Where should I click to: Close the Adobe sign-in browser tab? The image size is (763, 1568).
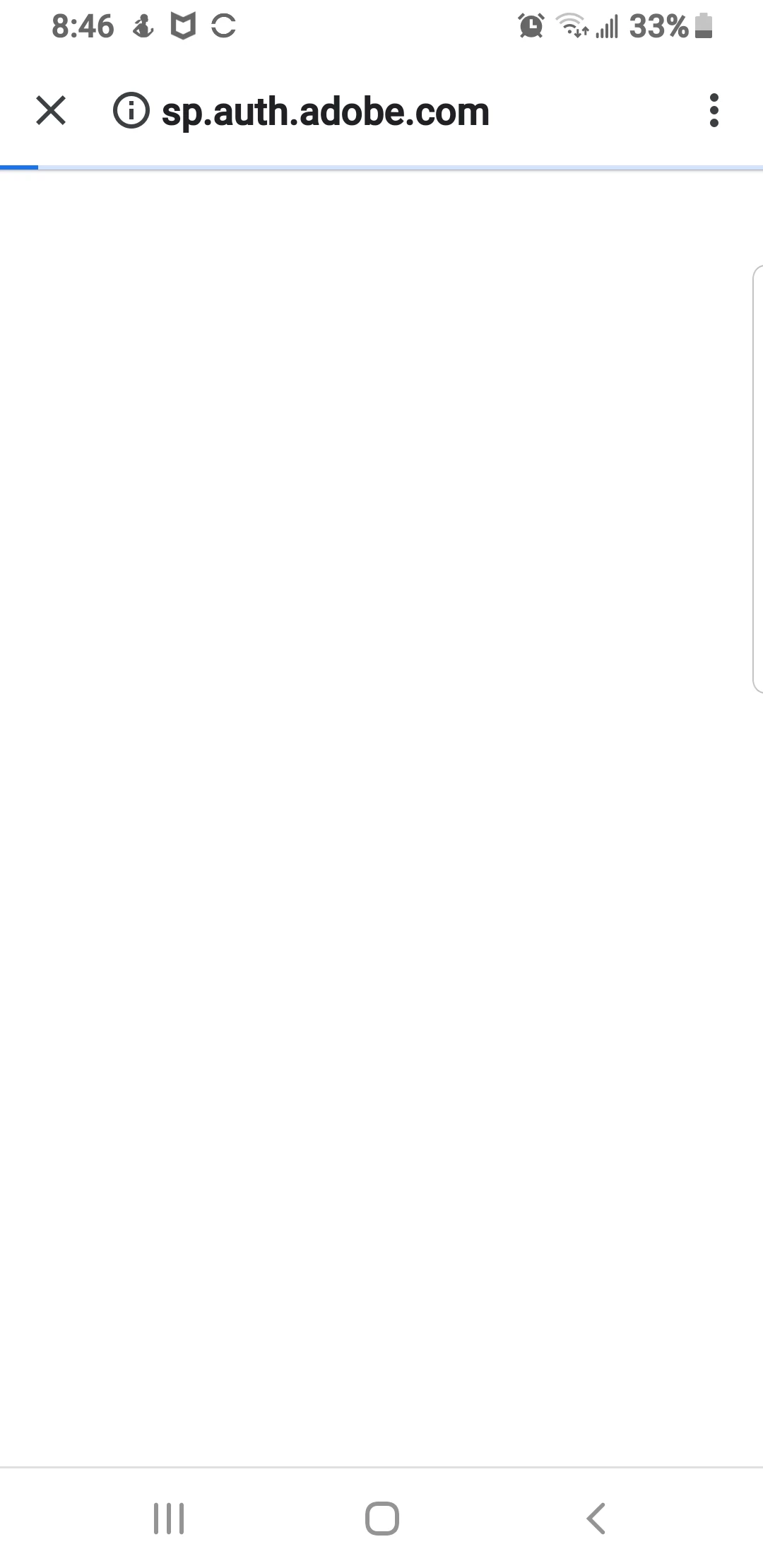click(51, 111)
